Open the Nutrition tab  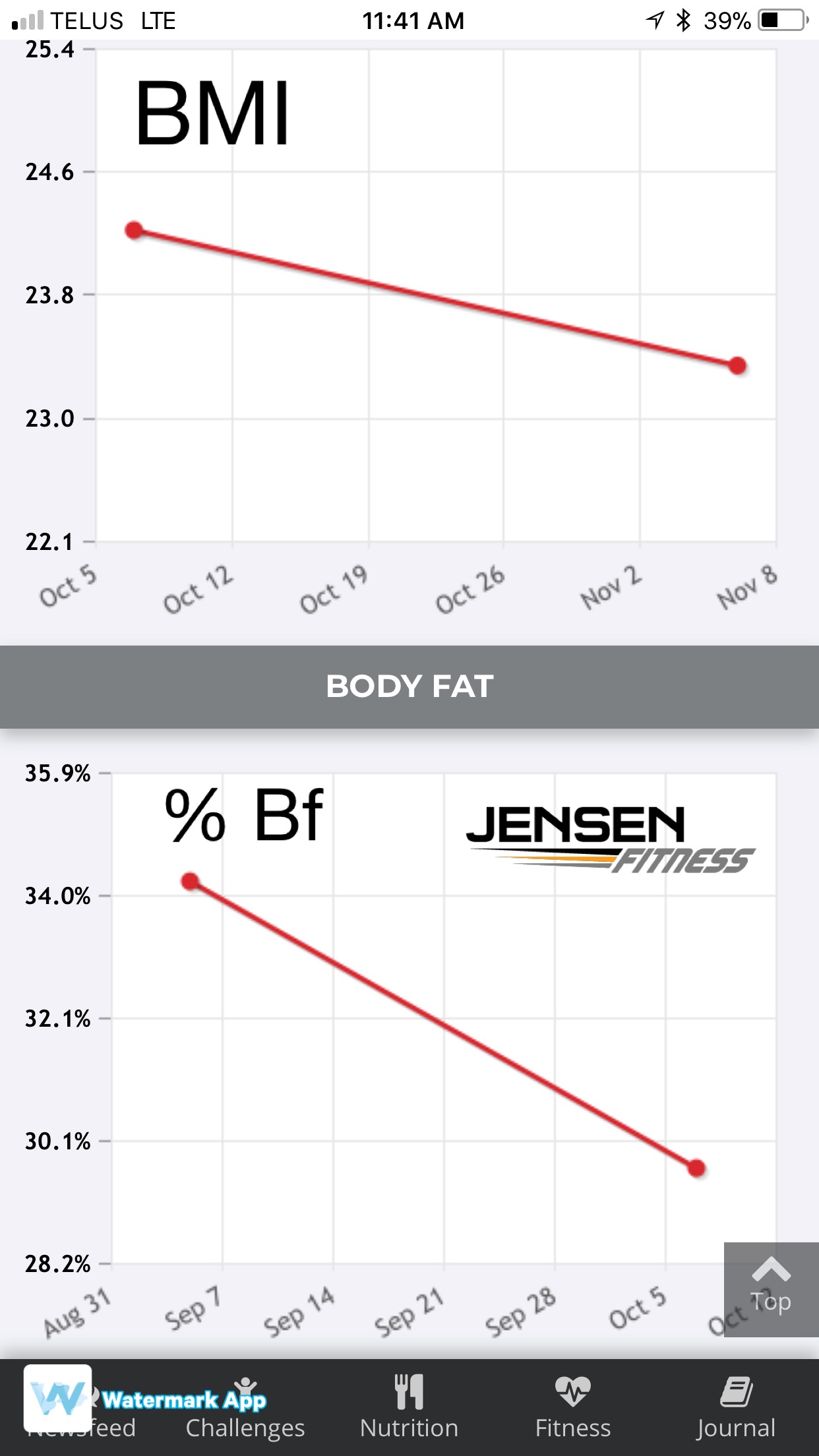(x=409, y=1407)
